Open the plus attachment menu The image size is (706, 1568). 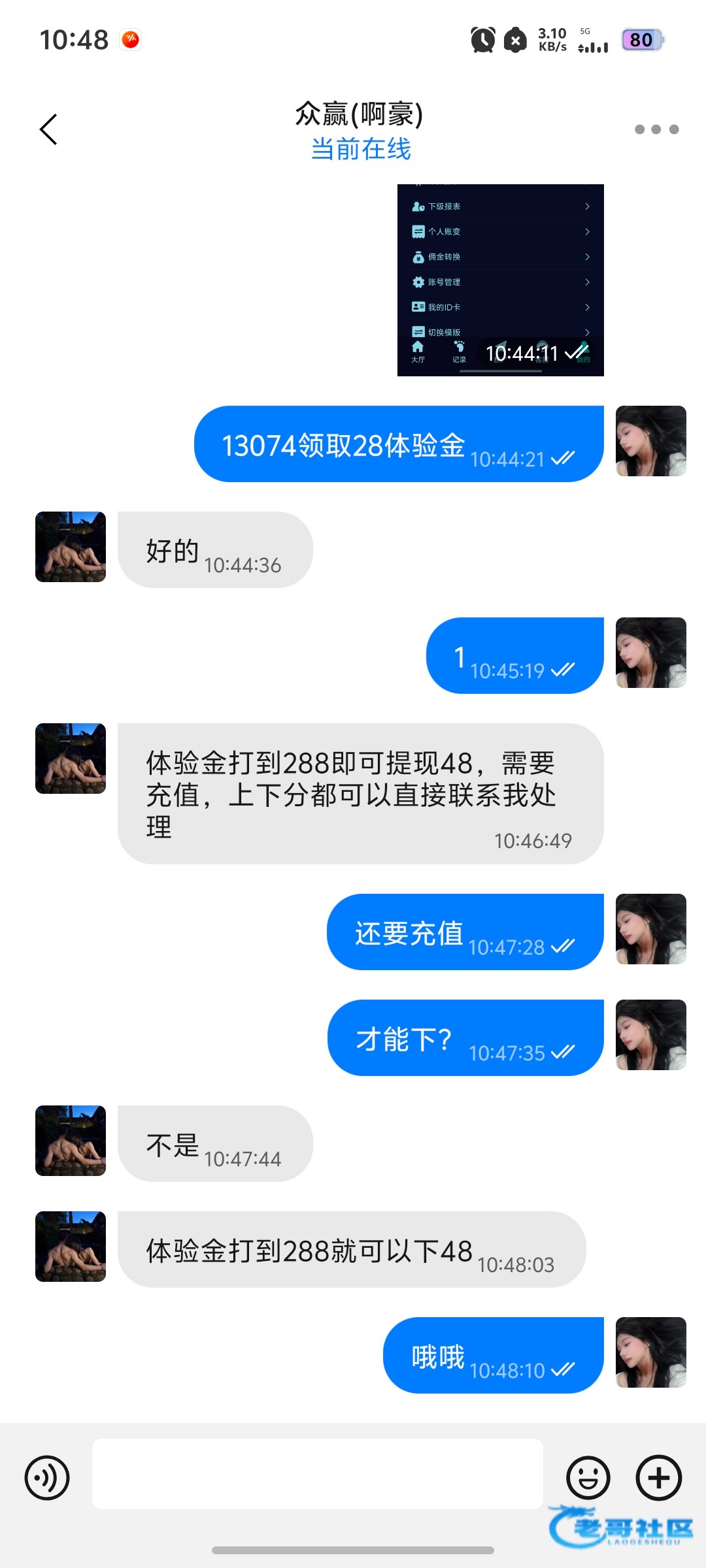pyautogui.click(x=659, y=1478)
